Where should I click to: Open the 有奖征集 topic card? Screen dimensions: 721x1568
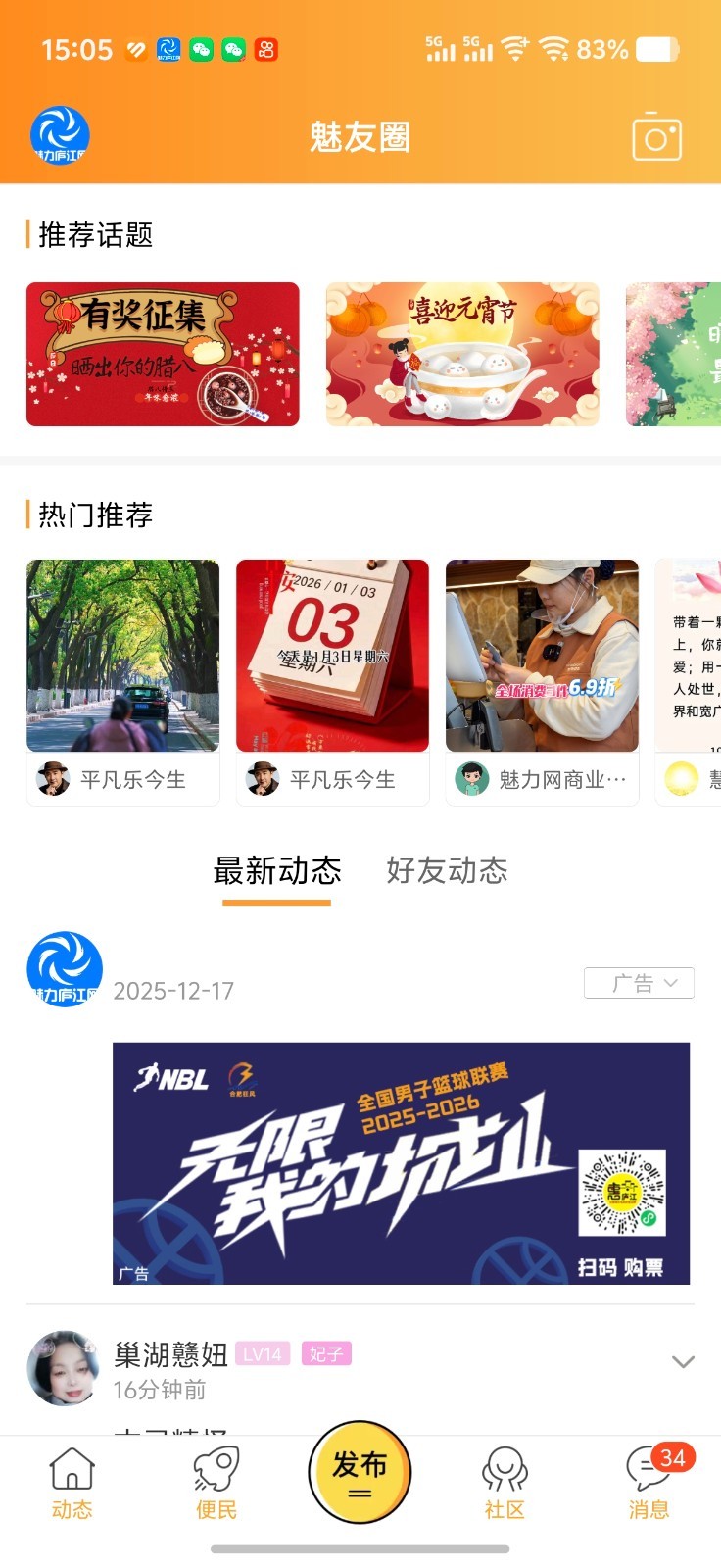163,354
